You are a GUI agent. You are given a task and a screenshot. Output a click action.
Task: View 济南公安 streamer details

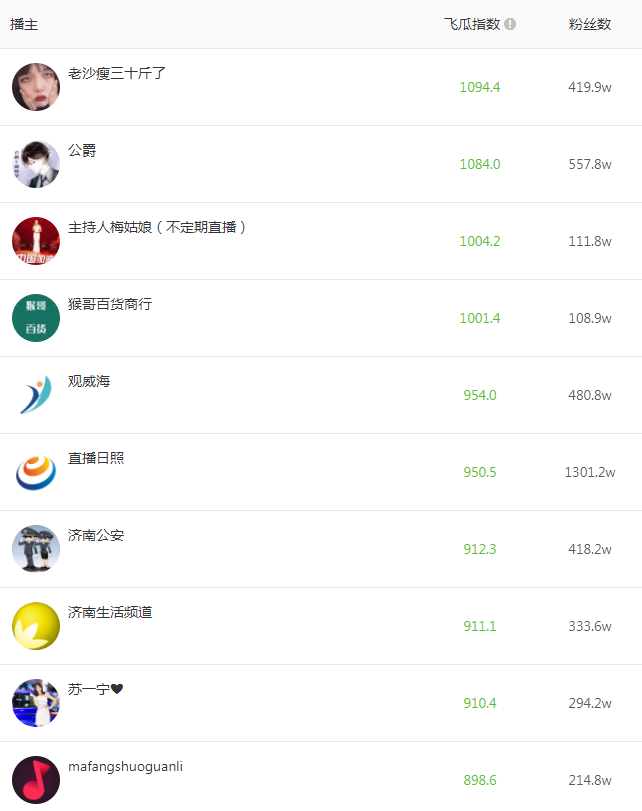click(96, 536)
